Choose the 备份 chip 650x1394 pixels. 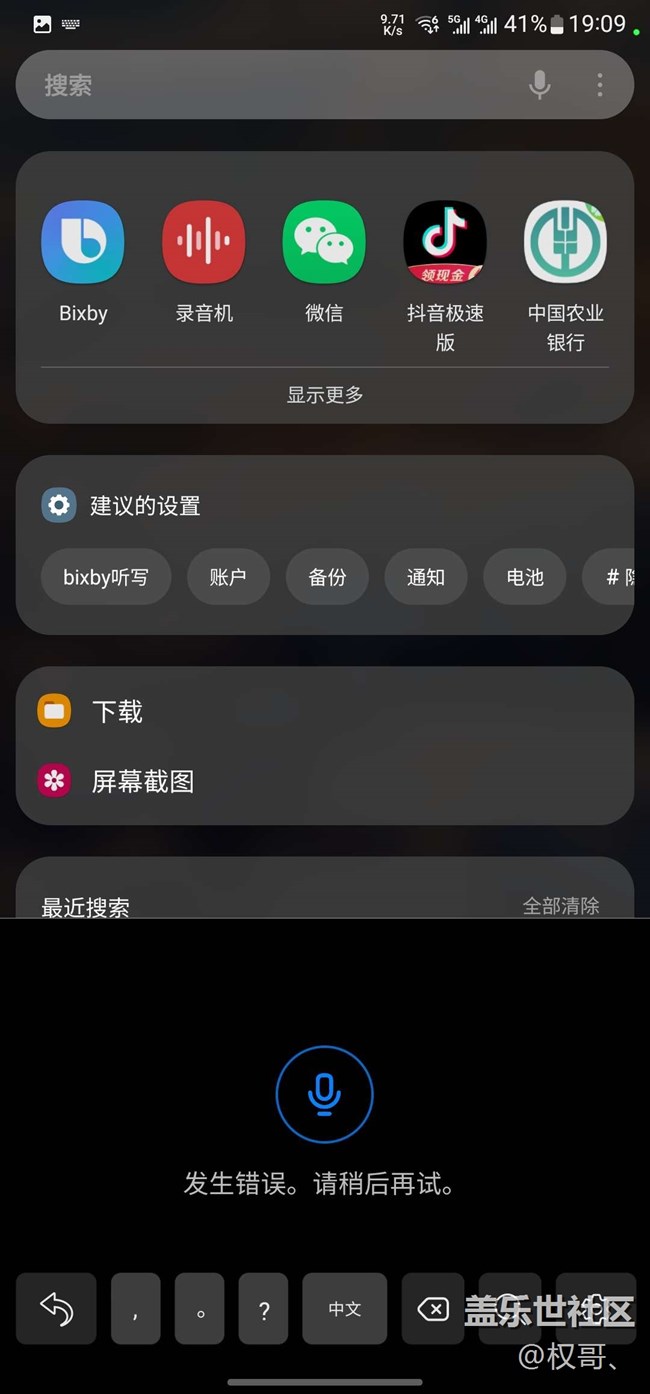[327, 577]
